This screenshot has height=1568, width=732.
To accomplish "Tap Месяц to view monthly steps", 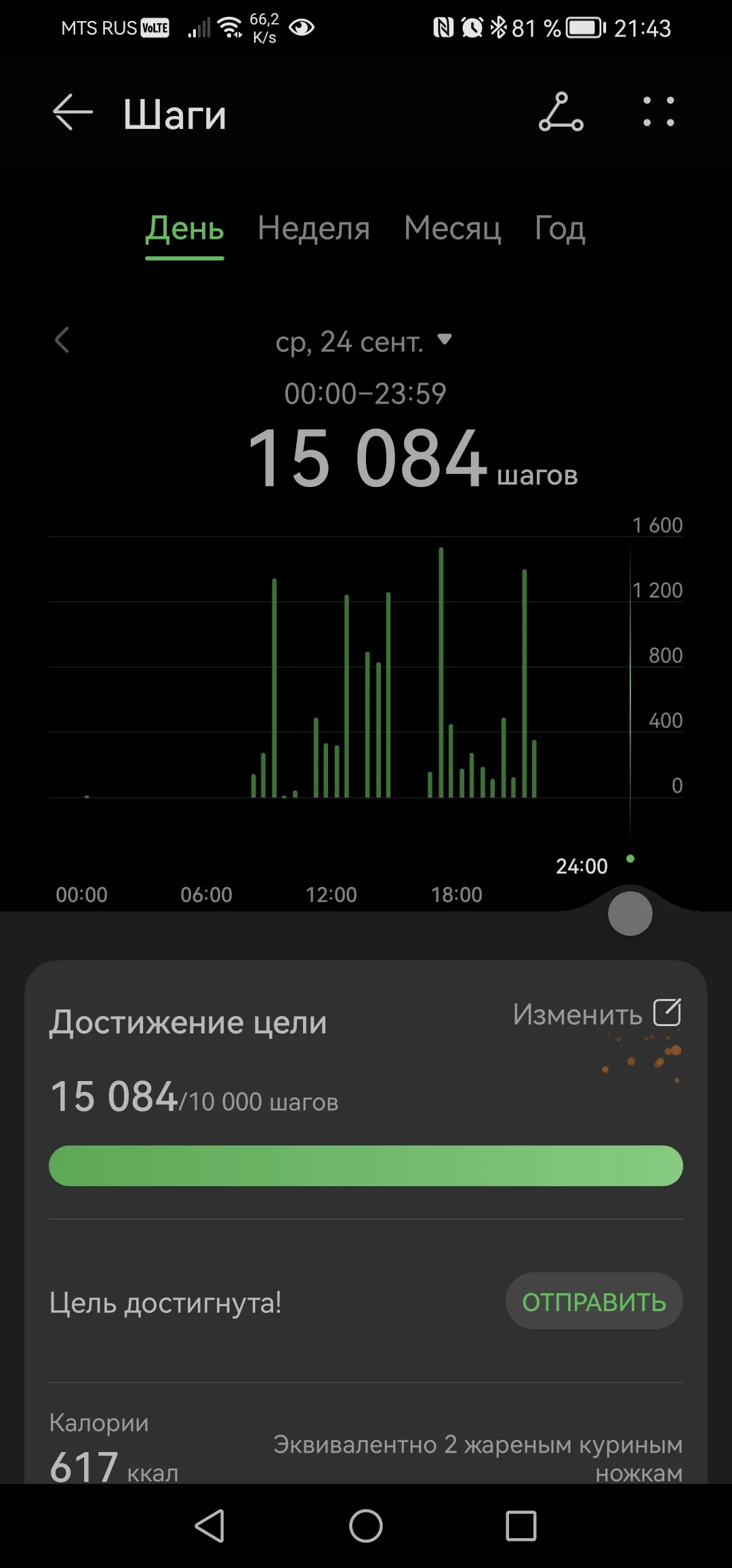I will (x=452, y=229).
